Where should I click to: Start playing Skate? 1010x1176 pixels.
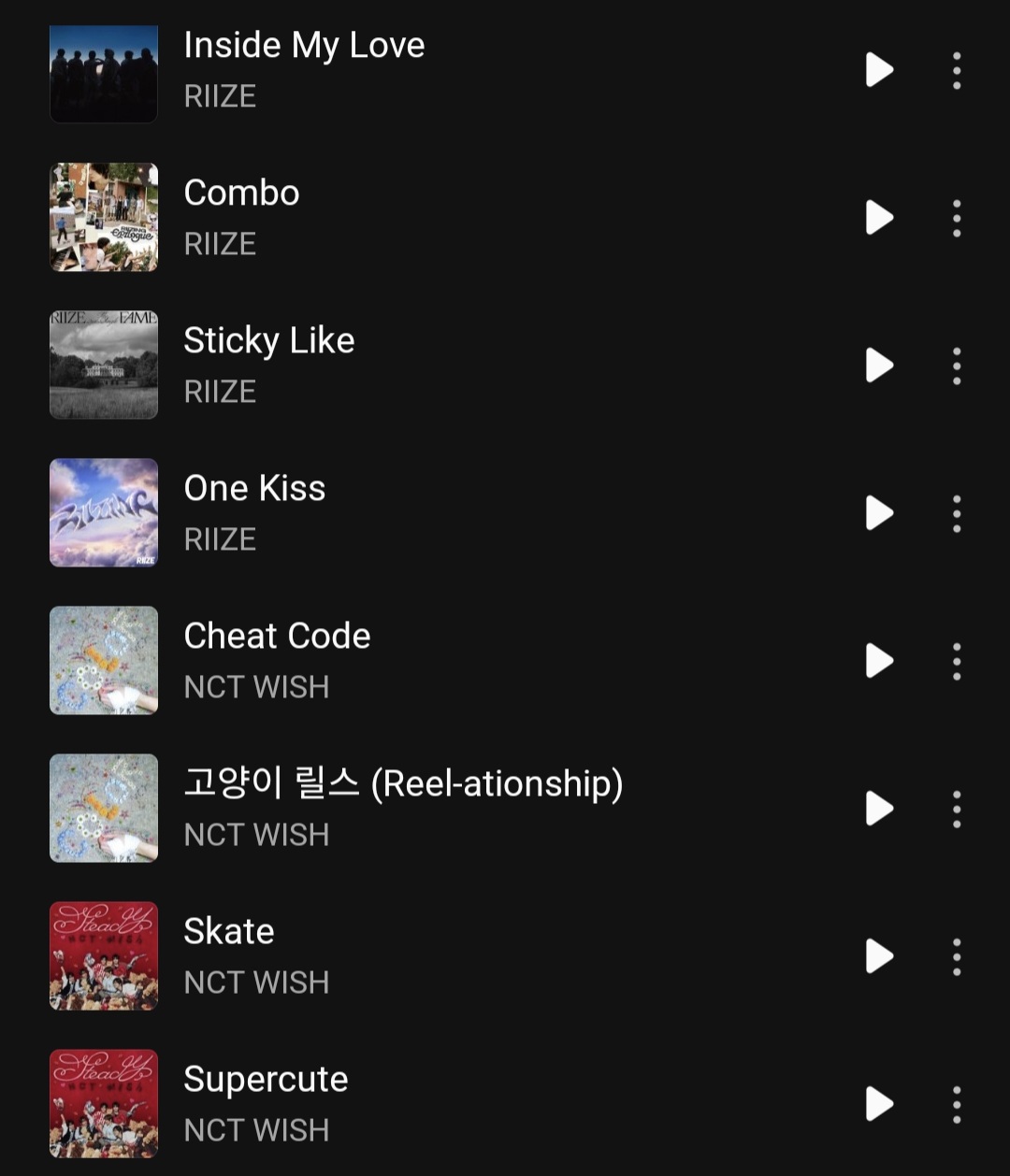(x=879, y=956)
